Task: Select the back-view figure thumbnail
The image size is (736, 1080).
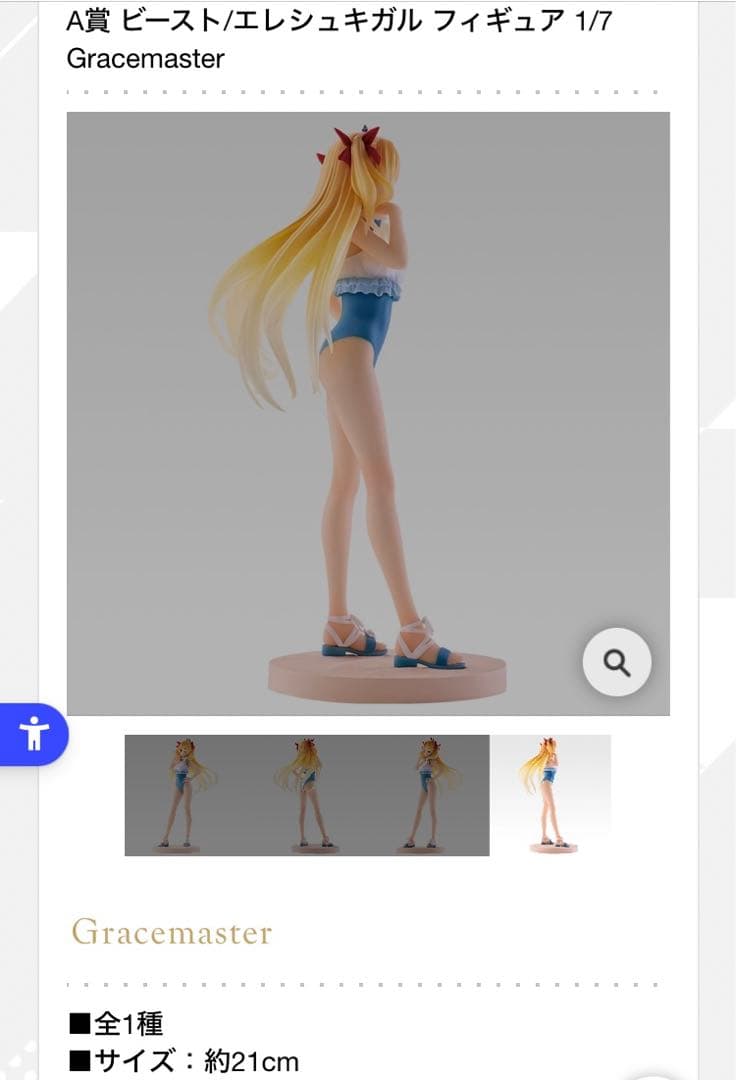Action: [307, 795]
